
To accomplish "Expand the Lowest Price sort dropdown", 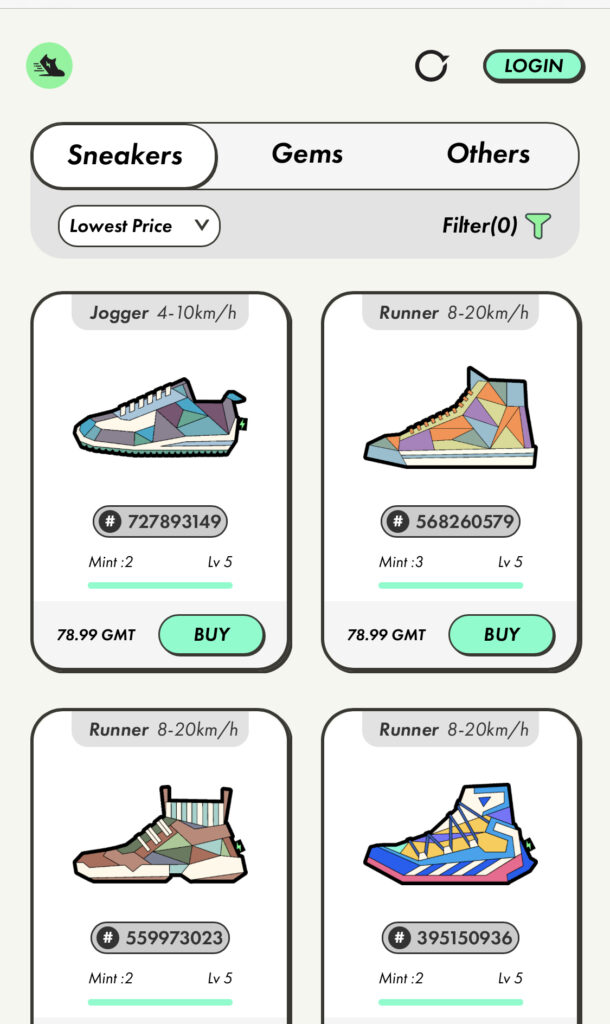I will pos(139,226).
